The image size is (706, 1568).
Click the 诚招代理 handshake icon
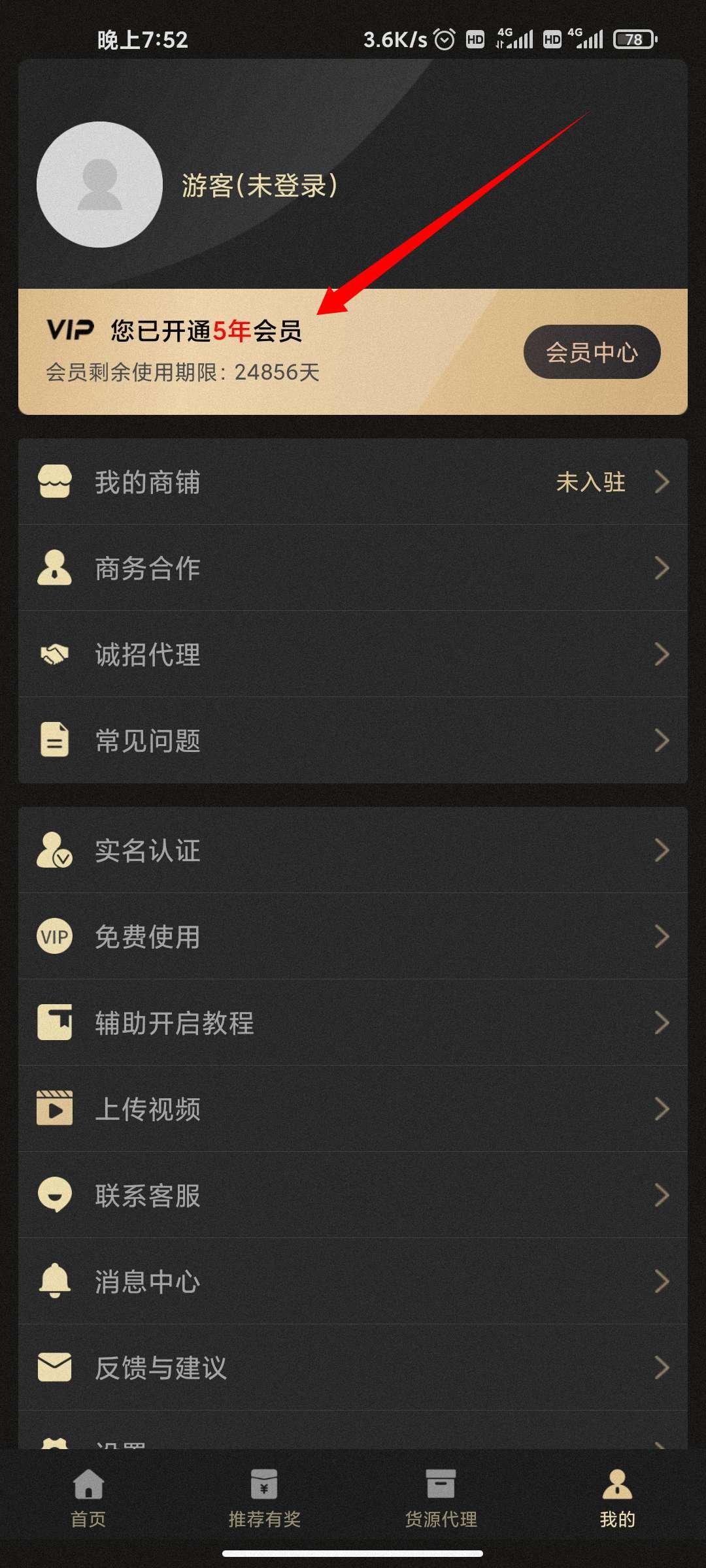click(56, 655)
